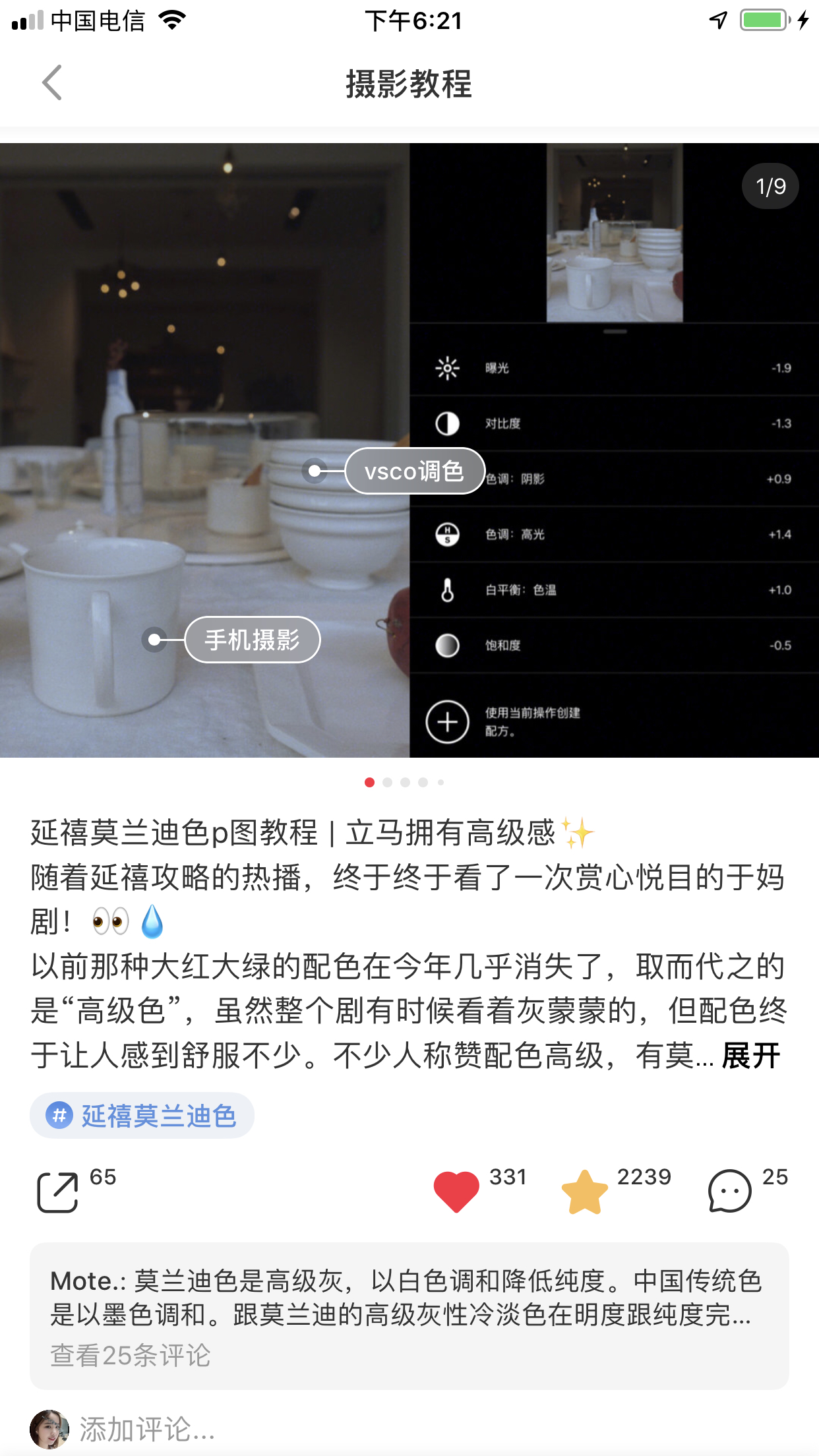The width and height of the screenshot is (819, 1456).
Task: Open the vsco调色 photo tag
Action: click(x=414, y=471)
